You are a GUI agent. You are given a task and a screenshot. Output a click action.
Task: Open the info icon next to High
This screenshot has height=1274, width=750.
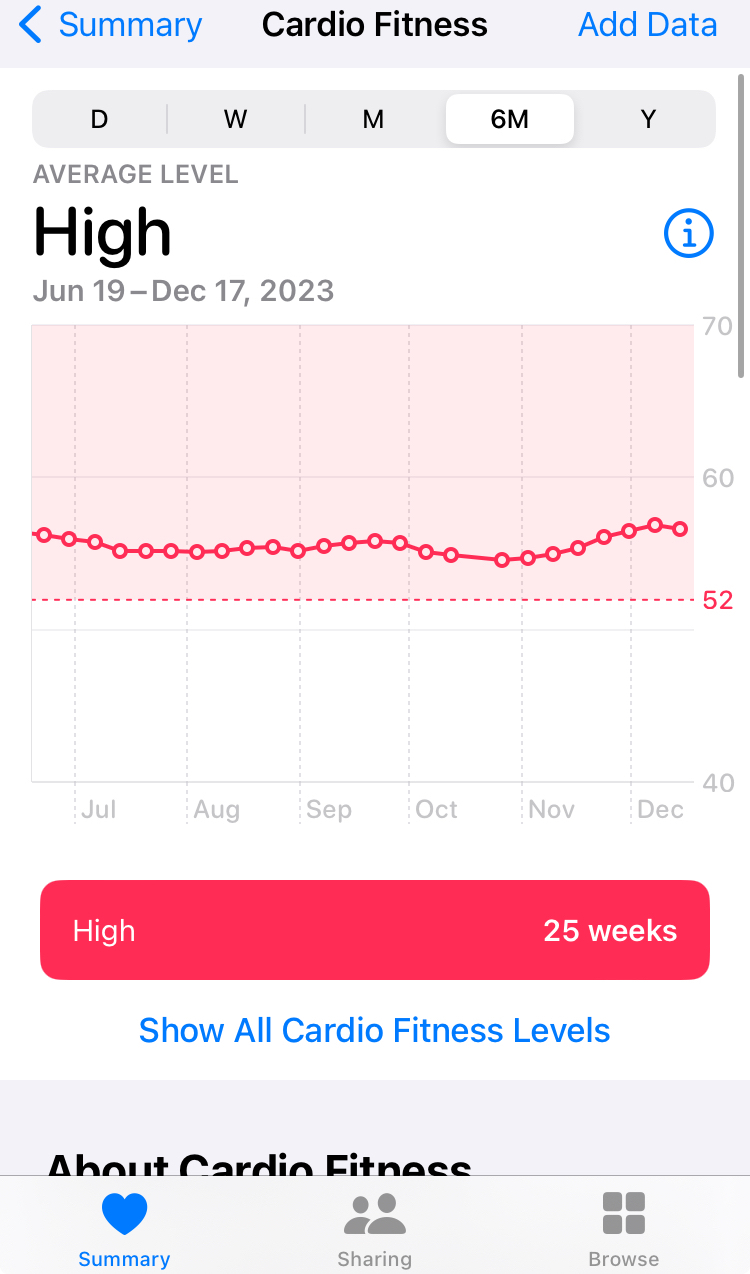coord(689,234)
